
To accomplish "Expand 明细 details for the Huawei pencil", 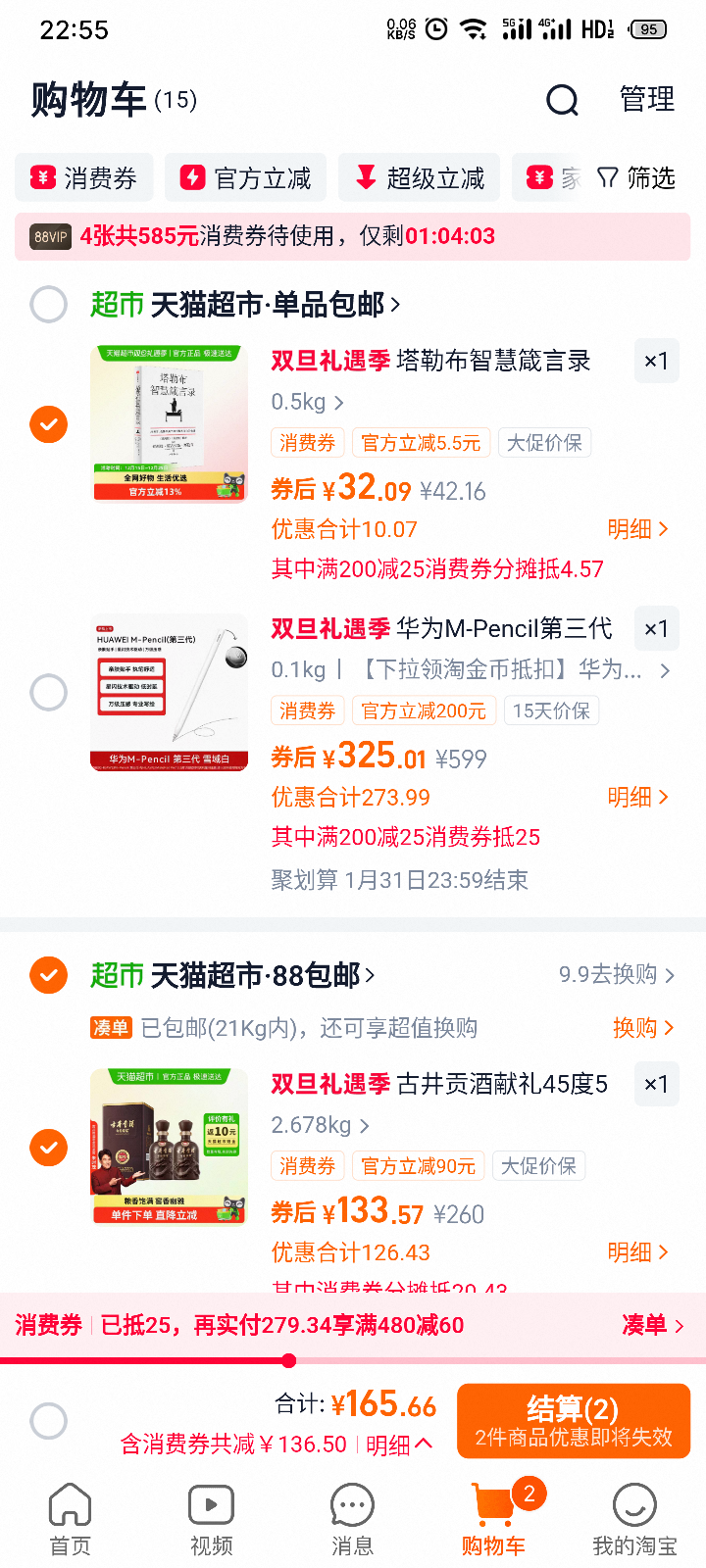I will pyautogui.click(x=638, y=797).
